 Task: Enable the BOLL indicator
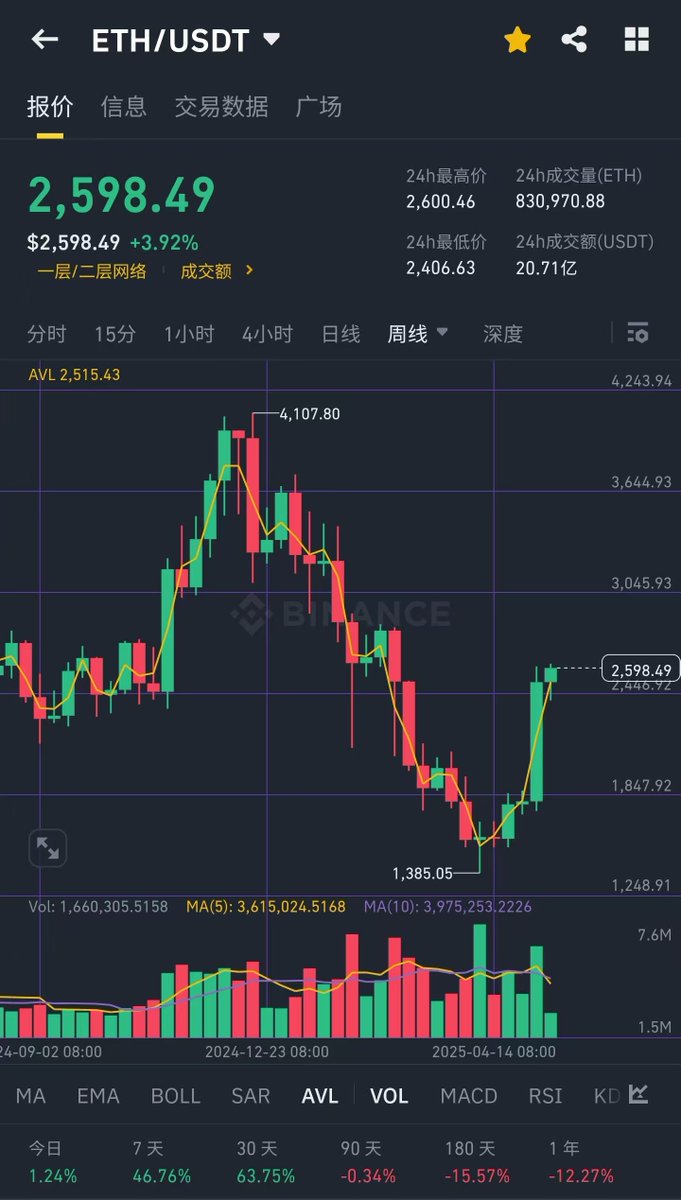coord(175,1096)
